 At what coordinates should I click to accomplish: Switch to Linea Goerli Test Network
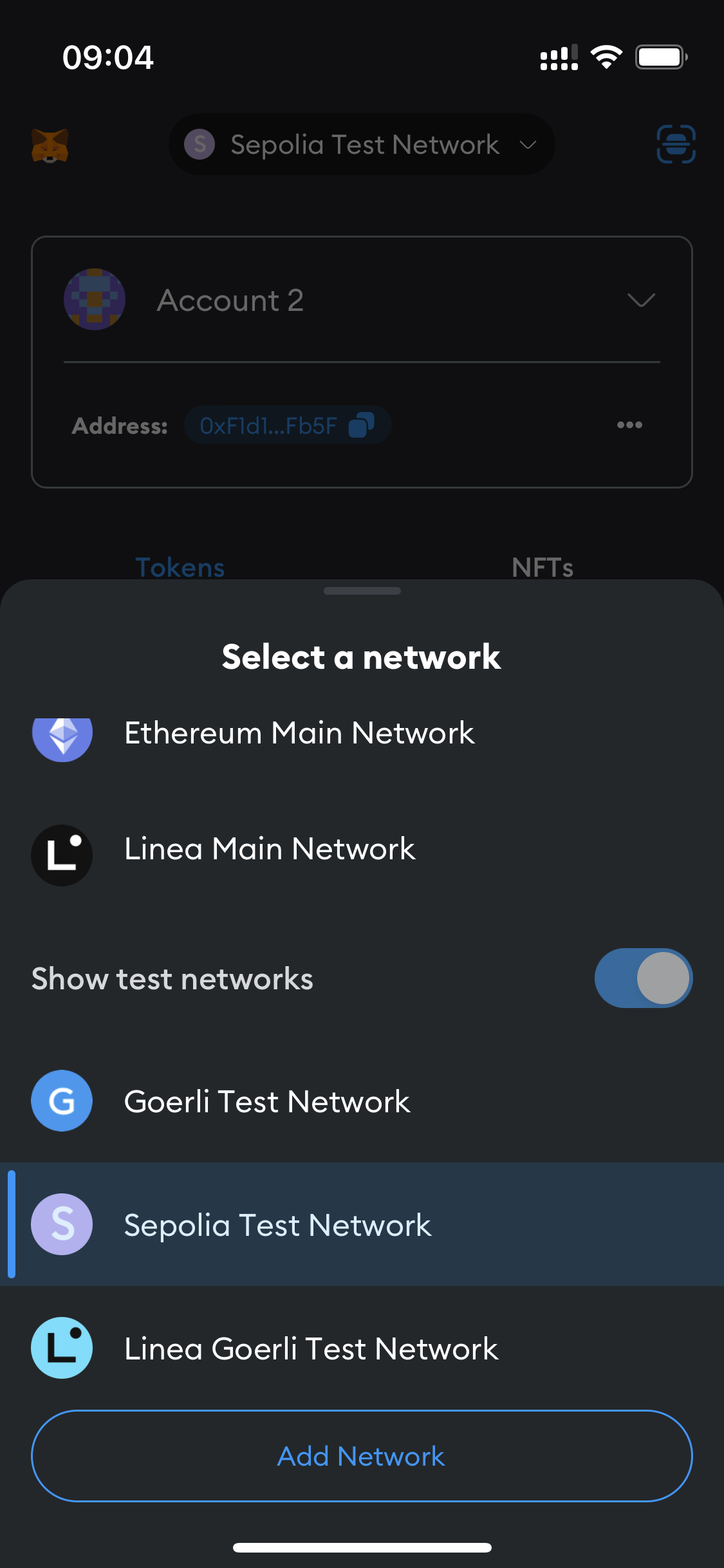tap(362, 1348)
